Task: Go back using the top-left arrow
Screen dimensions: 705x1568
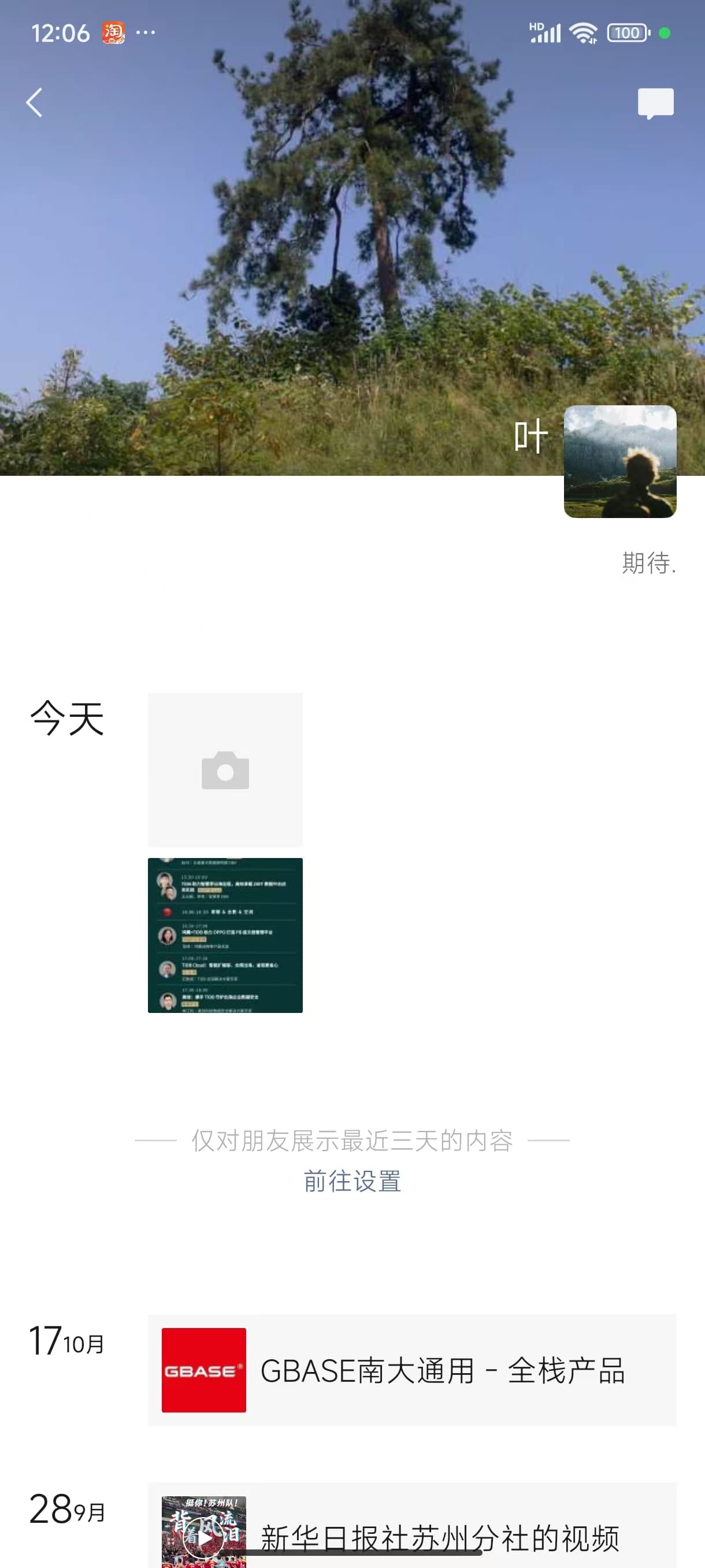Action: coord(35,102)
